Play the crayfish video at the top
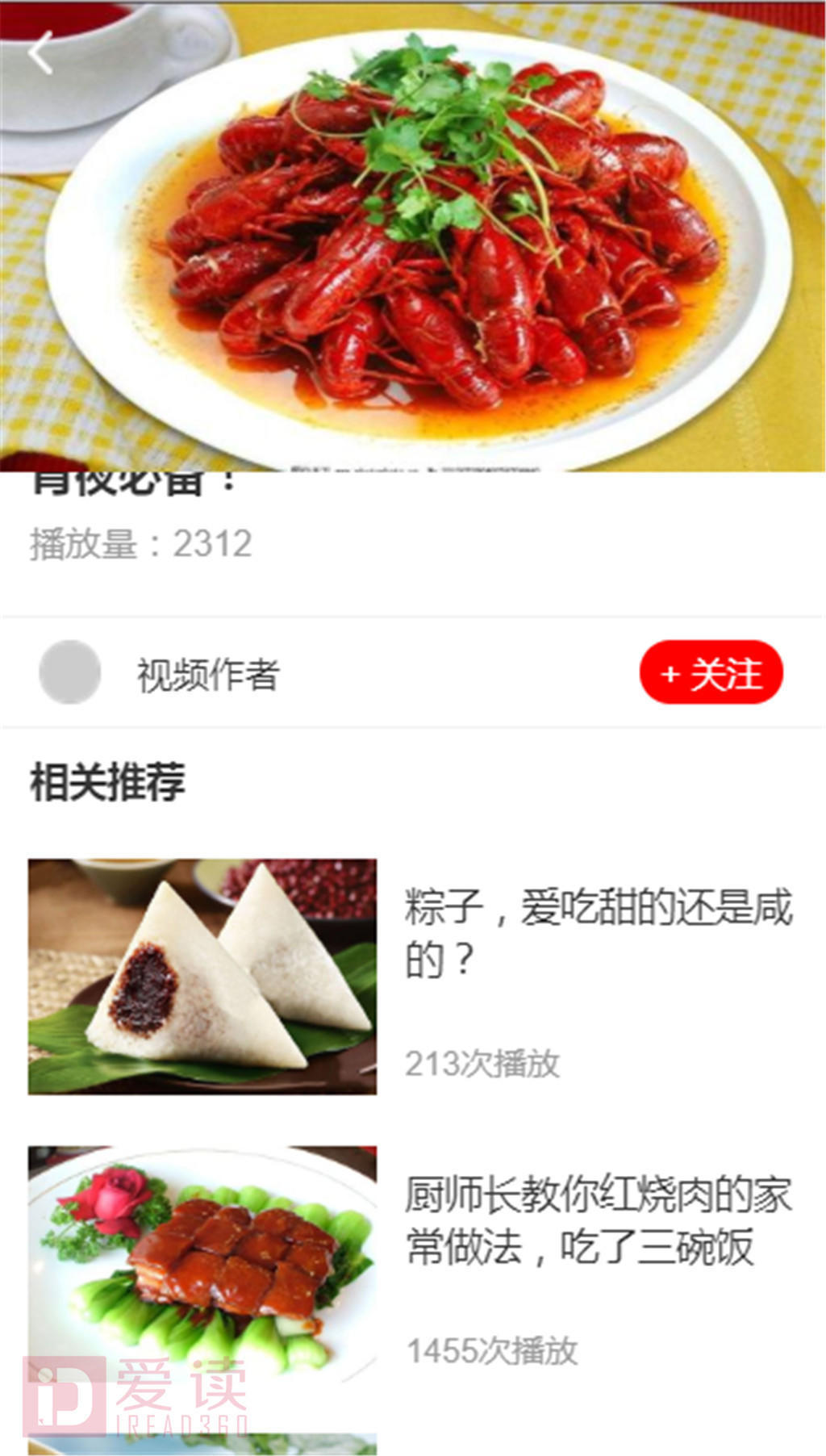This screenshot has width=826, height=1456. (x=413, y=242)
